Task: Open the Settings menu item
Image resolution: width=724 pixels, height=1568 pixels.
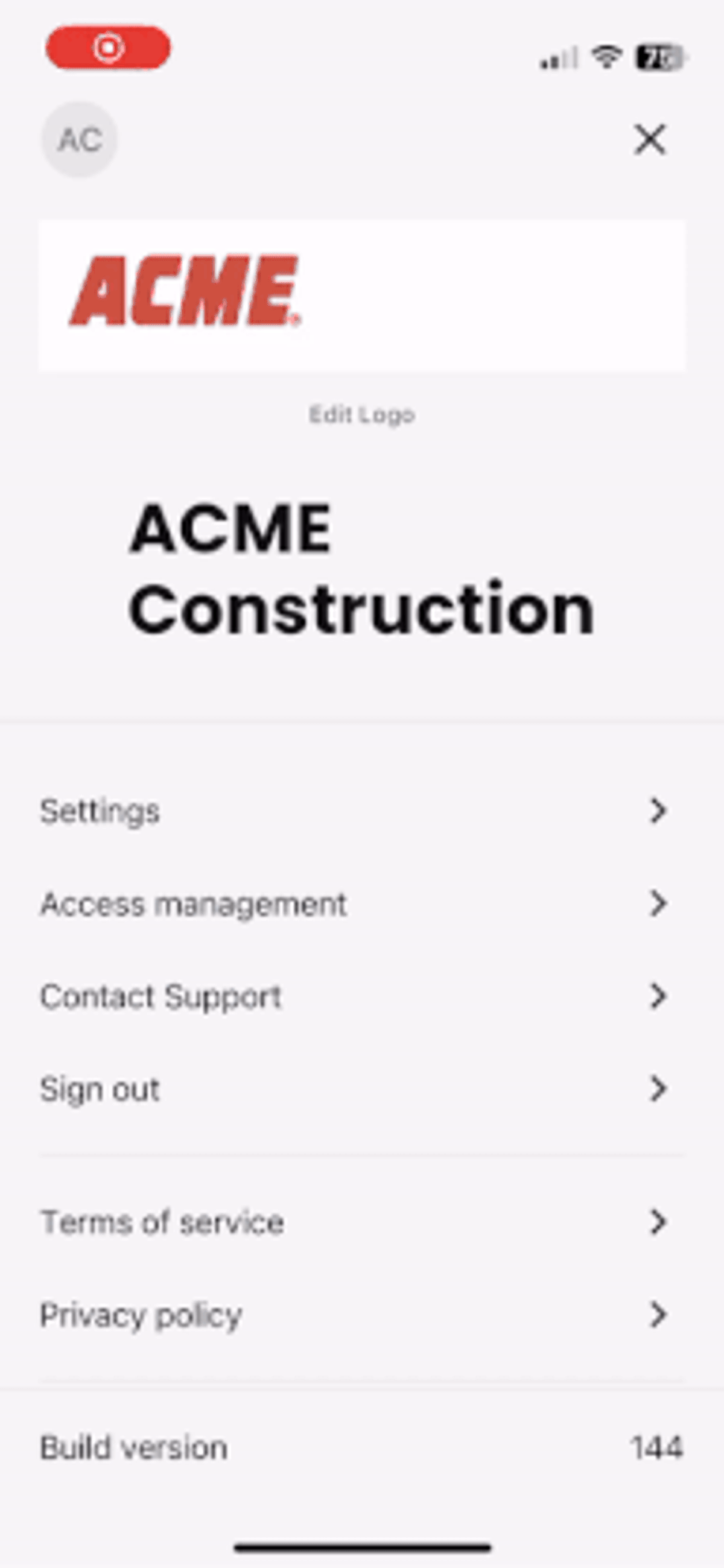Action: [100, 811]
